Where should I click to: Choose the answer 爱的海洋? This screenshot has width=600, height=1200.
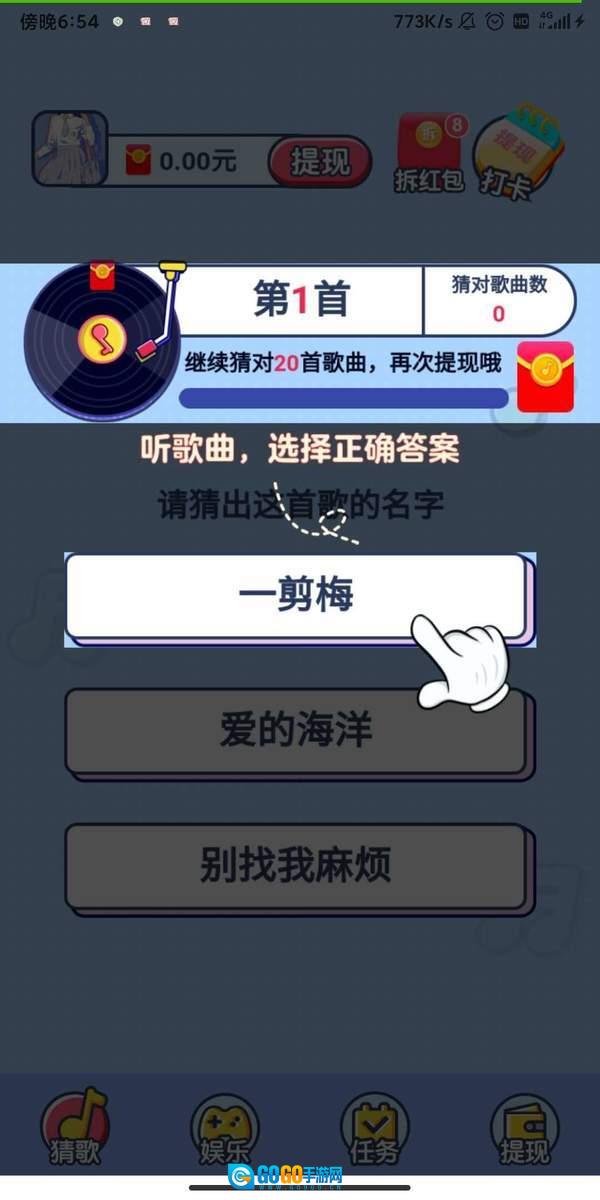[295, 731]
